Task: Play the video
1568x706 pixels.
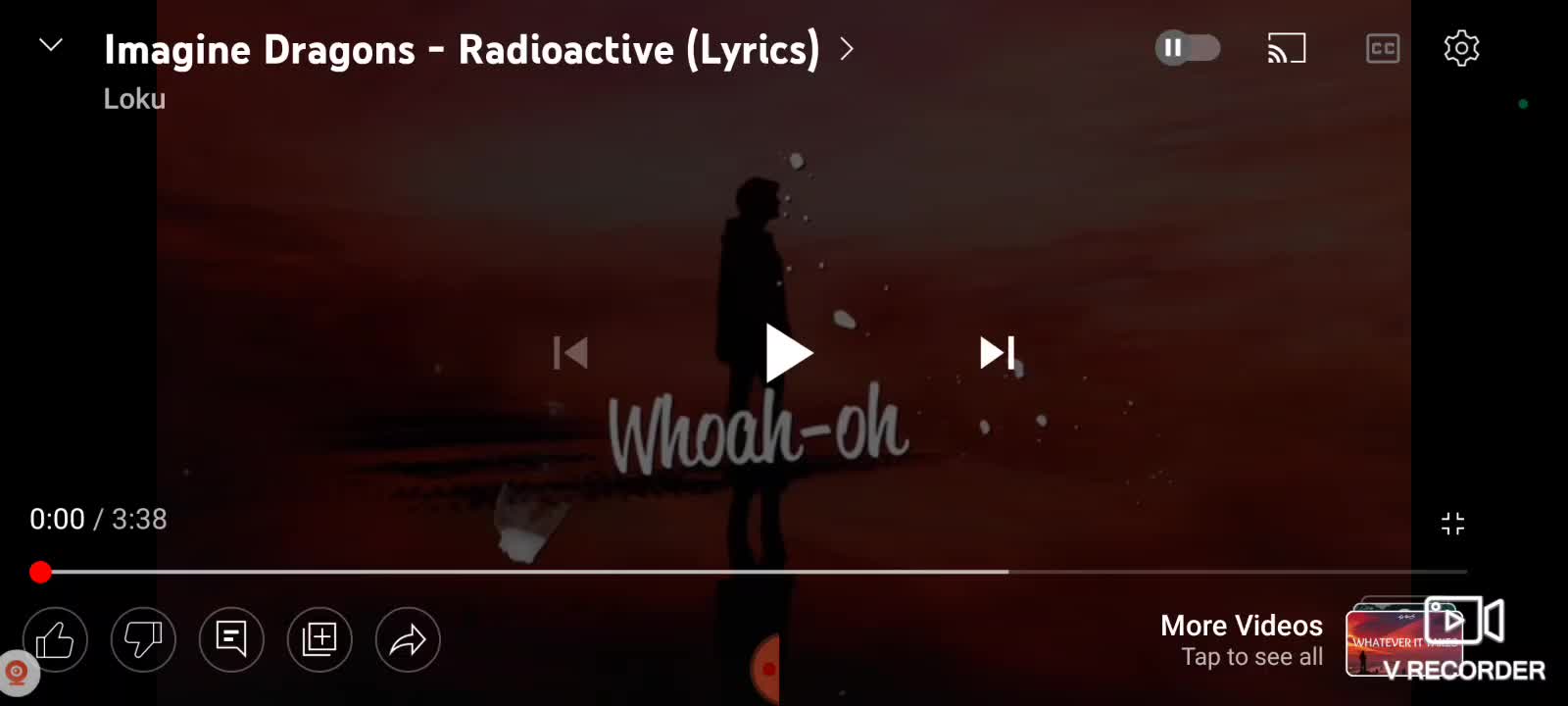Action: tap(787, 353)
